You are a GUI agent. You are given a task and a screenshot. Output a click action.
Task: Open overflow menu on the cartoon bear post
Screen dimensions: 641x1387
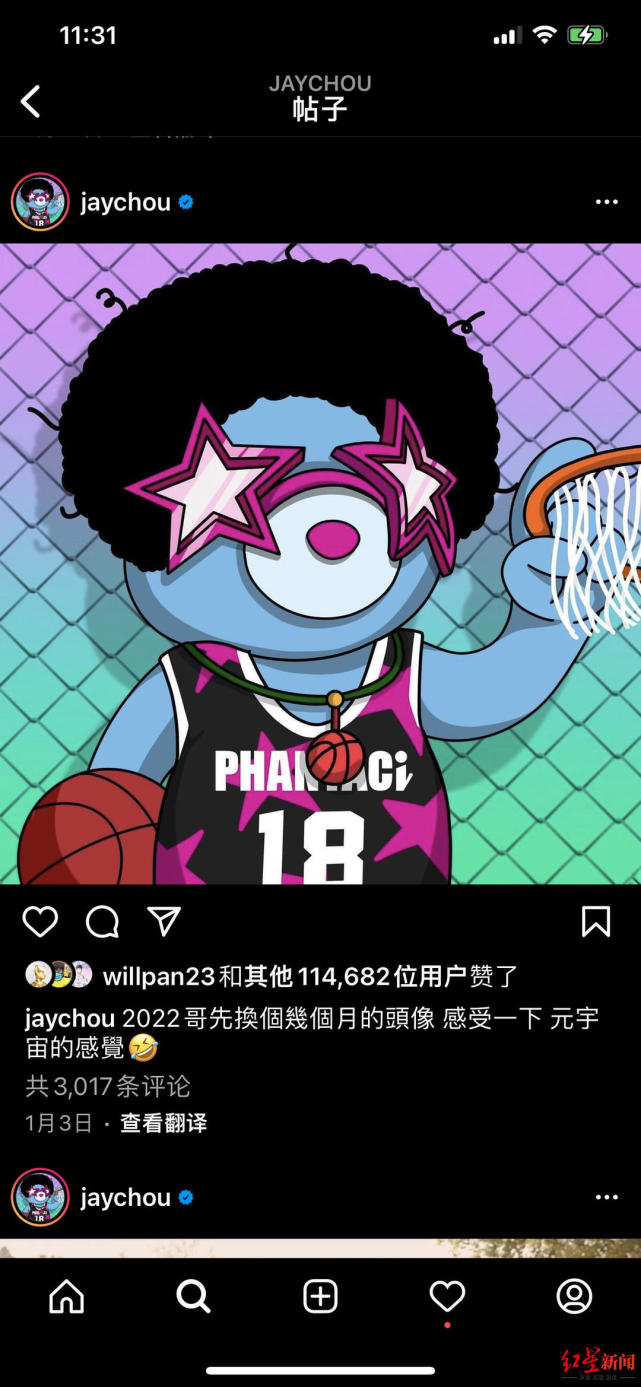click(x=606, y=202)
